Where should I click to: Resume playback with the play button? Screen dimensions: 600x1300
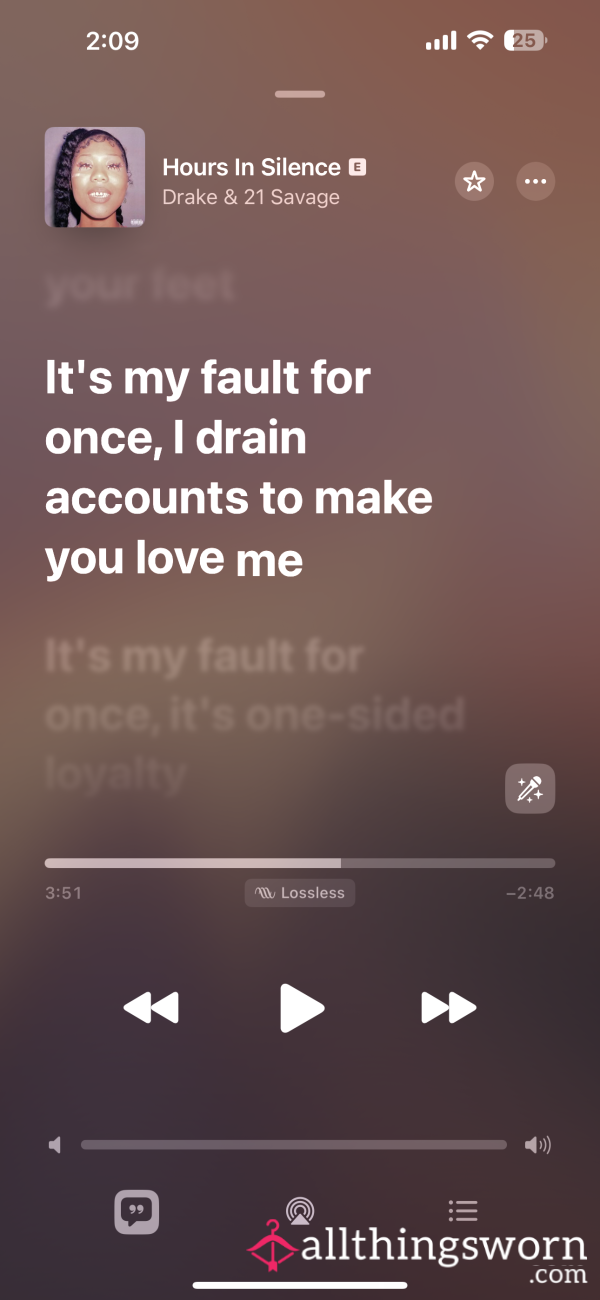pyautogui.click(x=300, y=1008)
